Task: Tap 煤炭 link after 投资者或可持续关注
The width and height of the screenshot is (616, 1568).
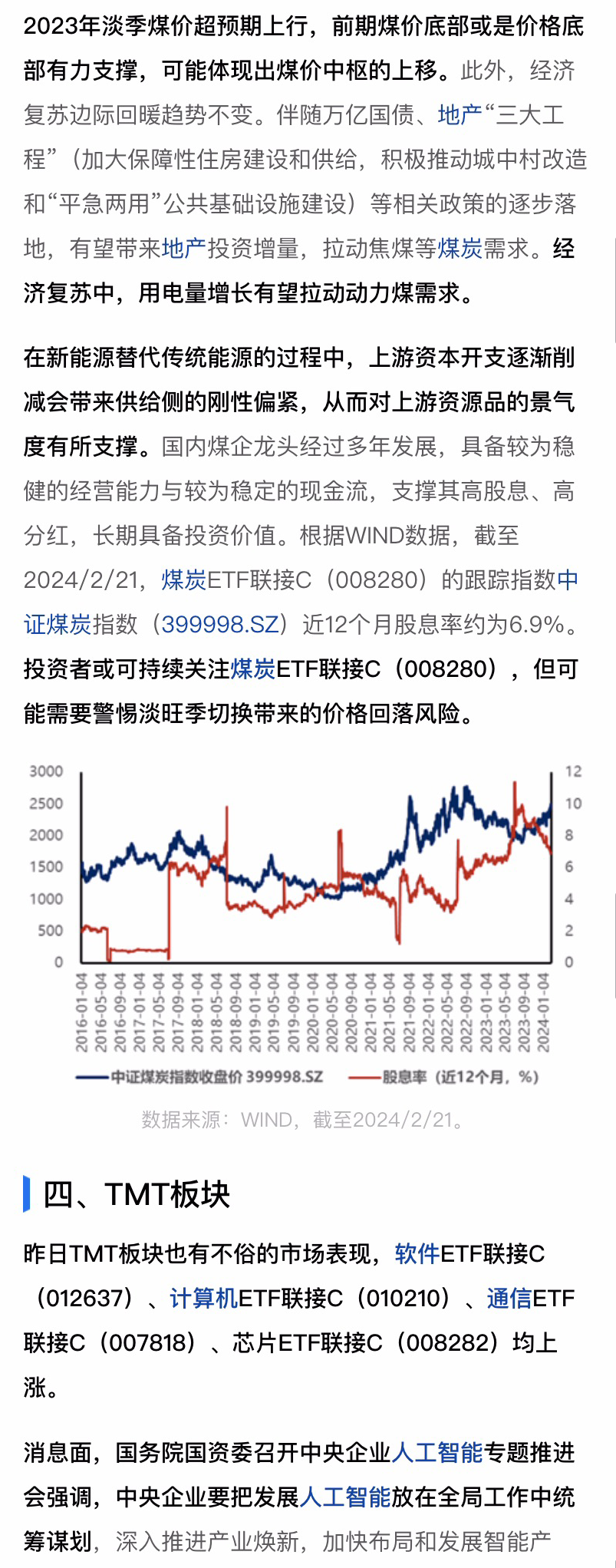Action: (252, 669)
